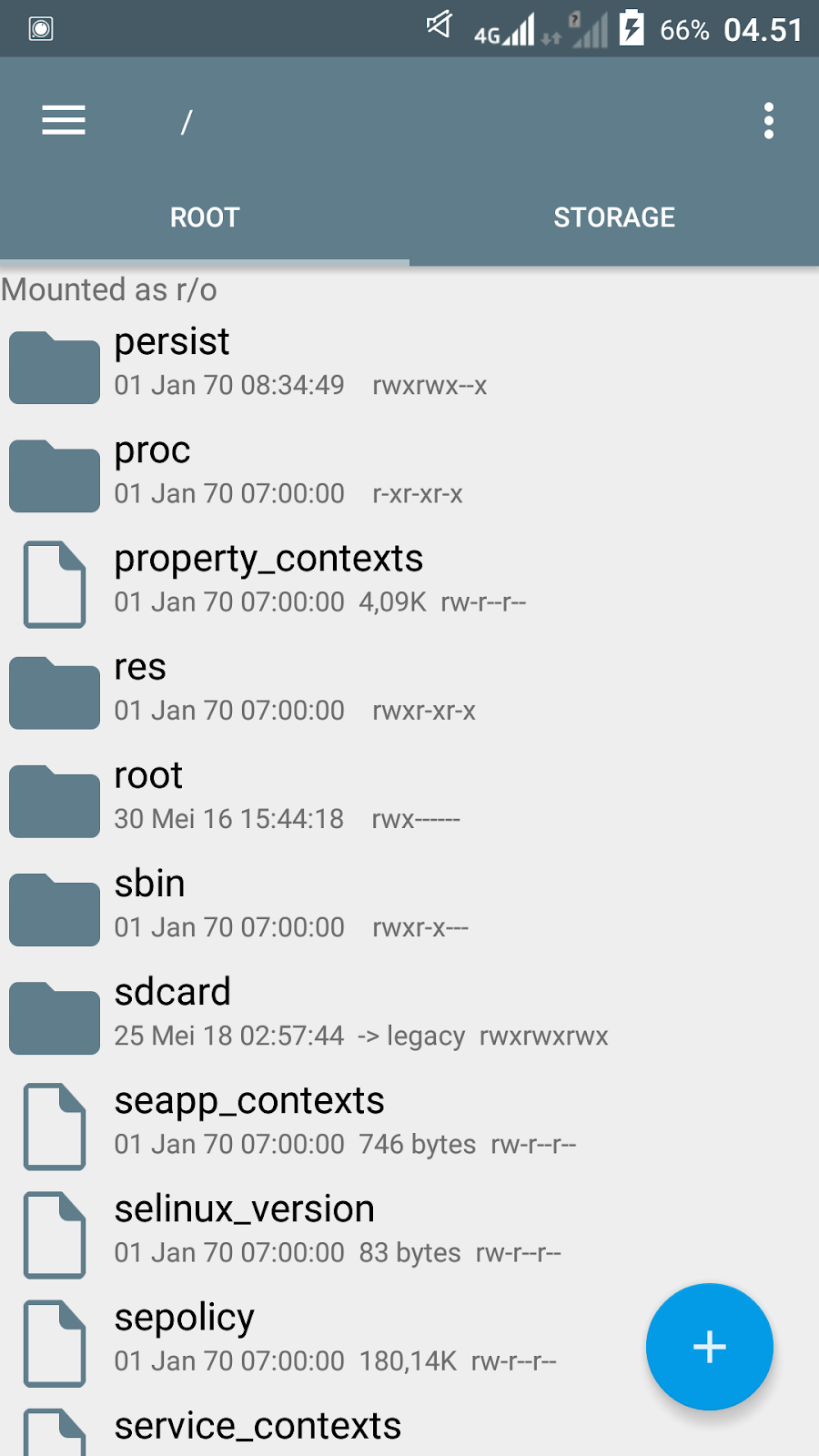This screenshot has height=1456, width=819.
Task: Open the three-dot overflow menu
Action: [x=769, y=120]
